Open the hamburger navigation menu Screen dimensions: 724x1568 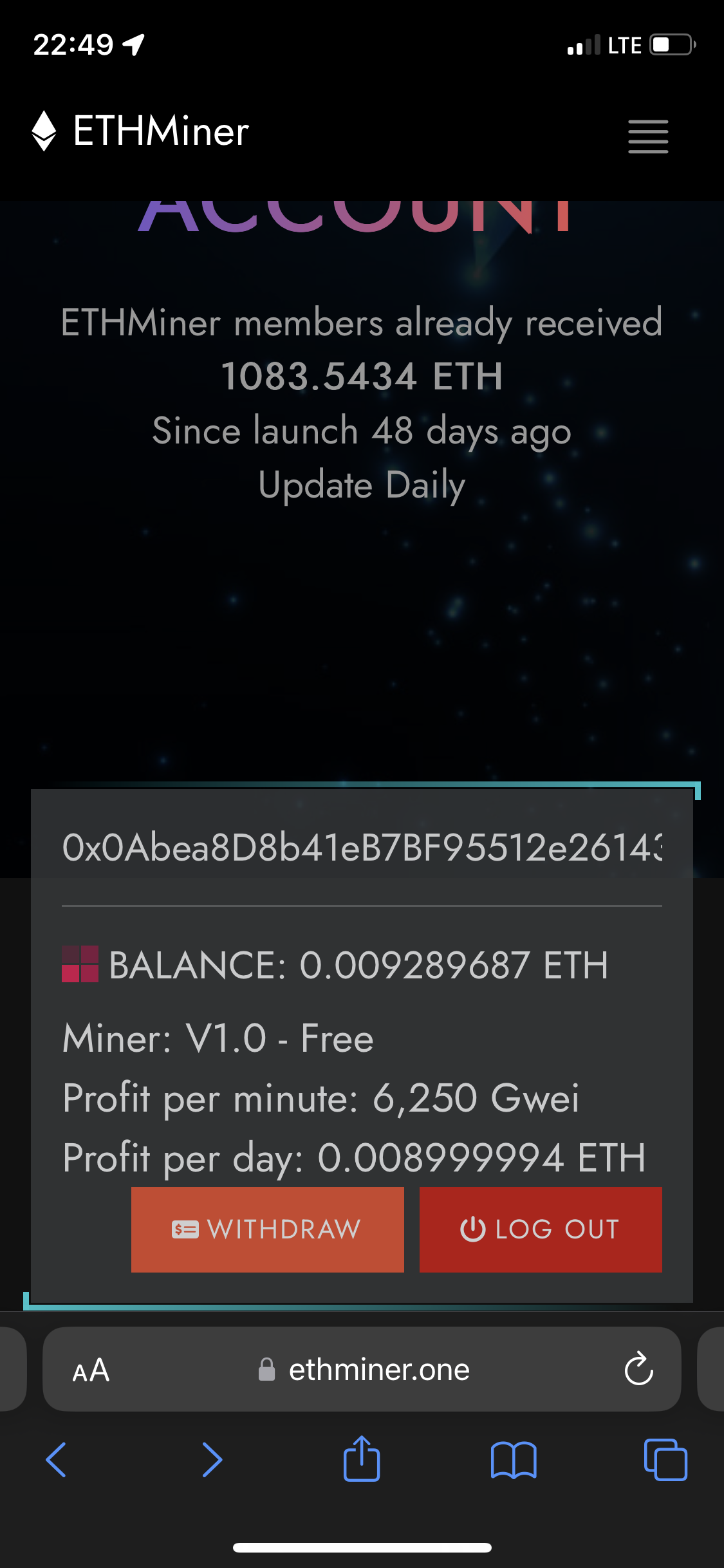pyautogui.click(x=648, y=136)
